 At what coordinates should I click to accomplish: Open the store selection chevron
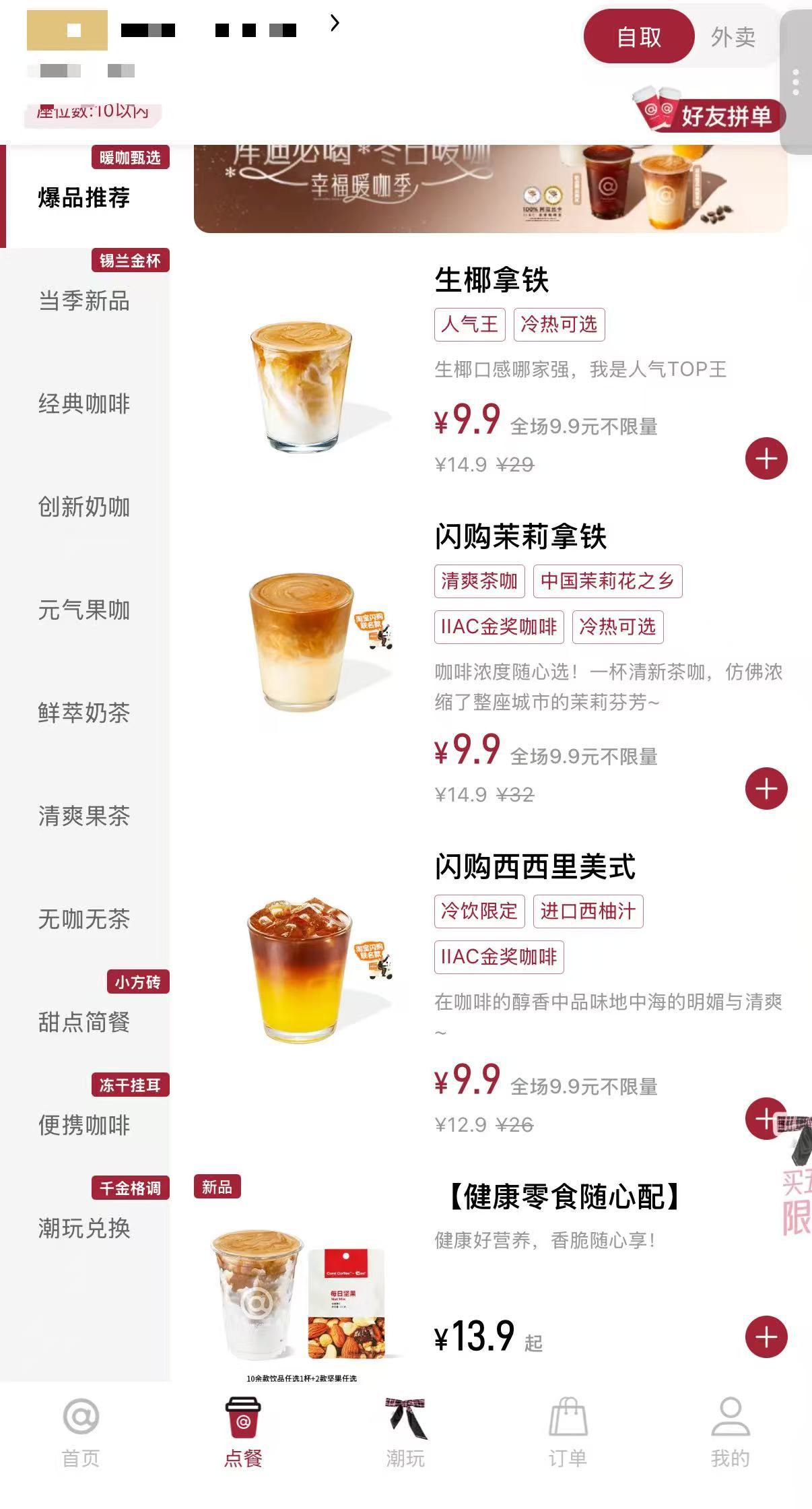coord(335,24)
